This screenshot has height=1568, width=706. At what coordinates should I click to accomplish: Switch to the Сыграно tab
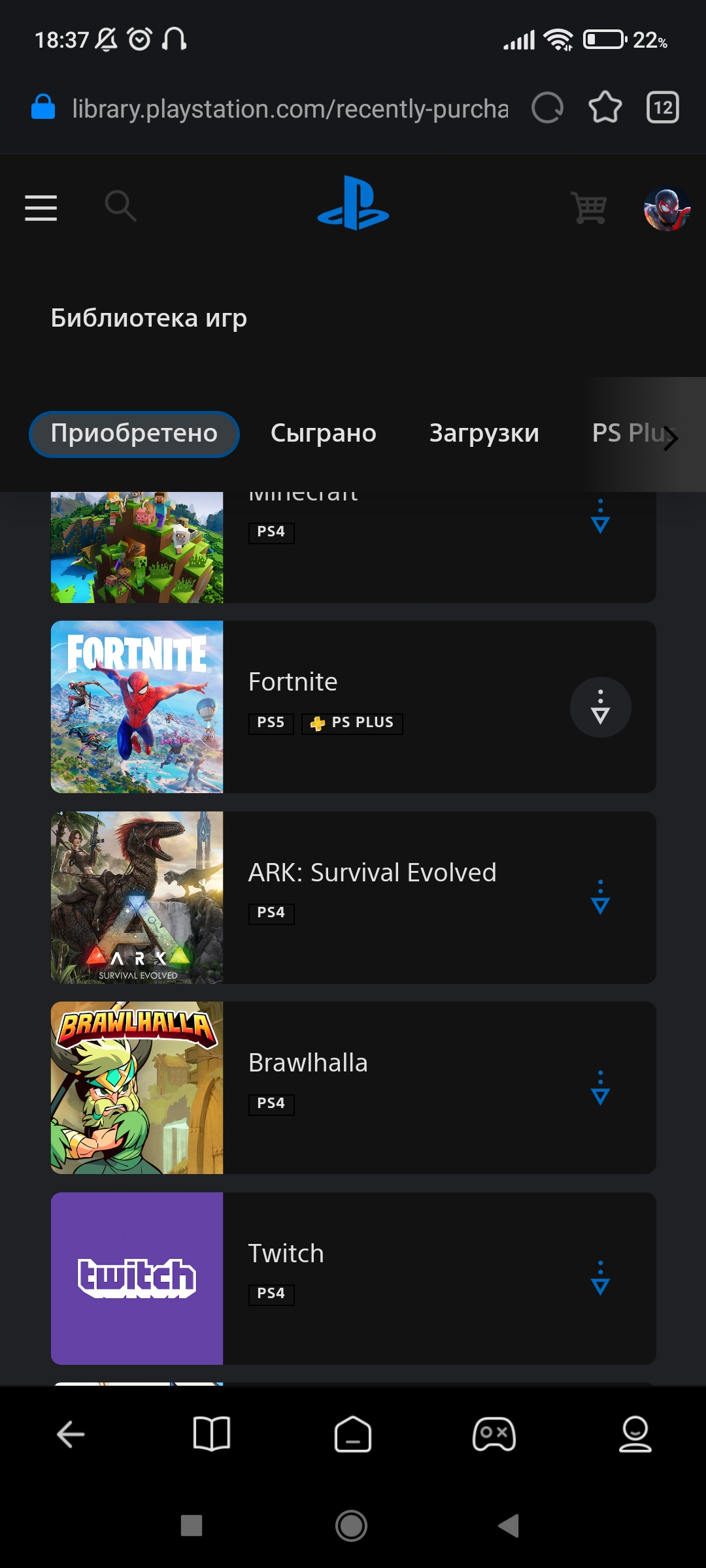pyautogui.click(x=323, y=433)
